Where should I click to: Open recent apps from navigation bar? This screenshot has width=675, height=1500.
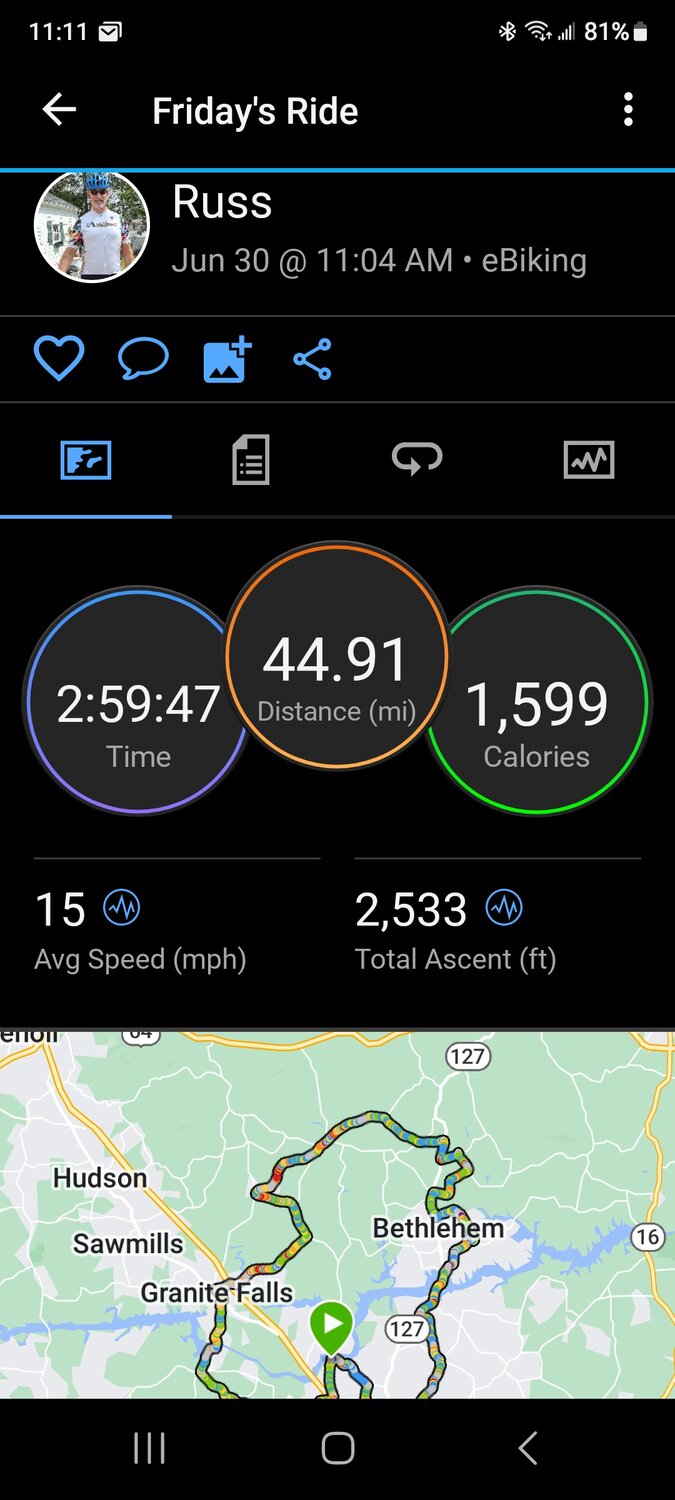(x=149, y=1447)
